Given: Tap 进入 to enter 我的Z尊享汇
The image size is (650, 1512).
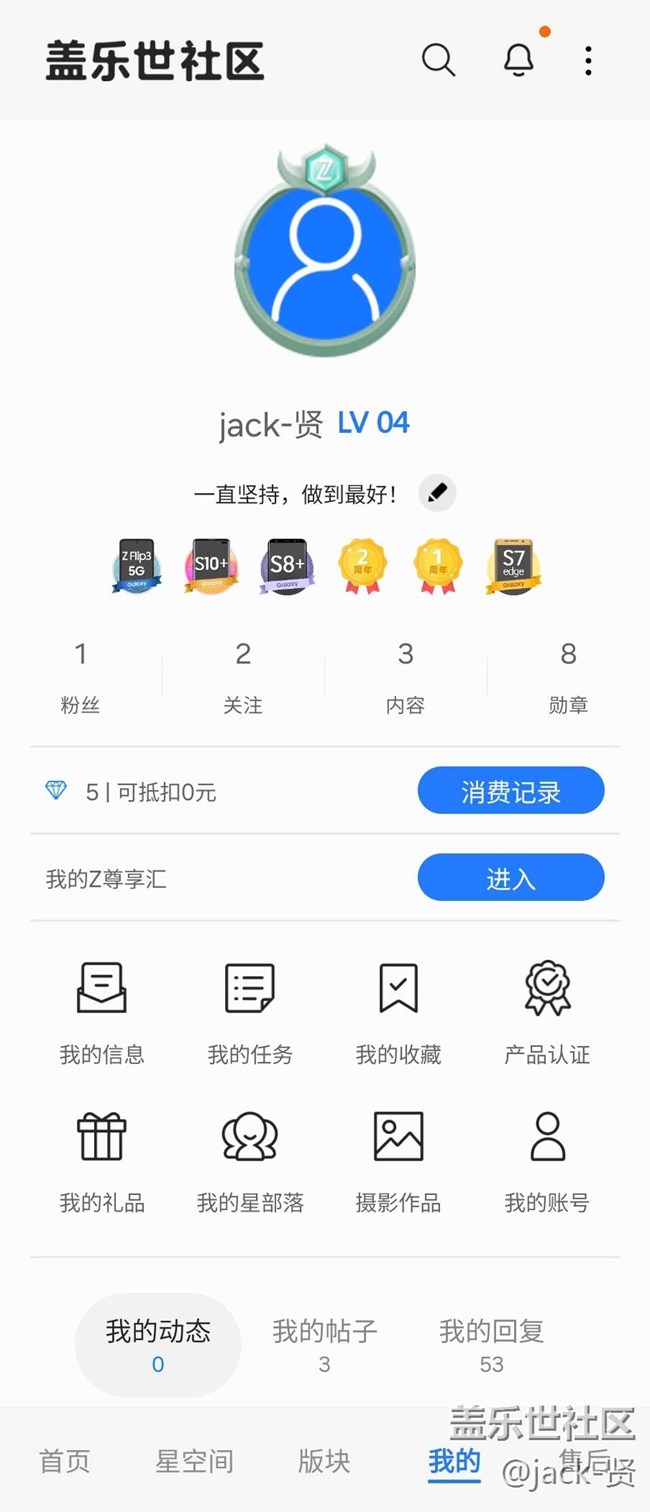Looking at the screenshot, I should coord(510,879).
